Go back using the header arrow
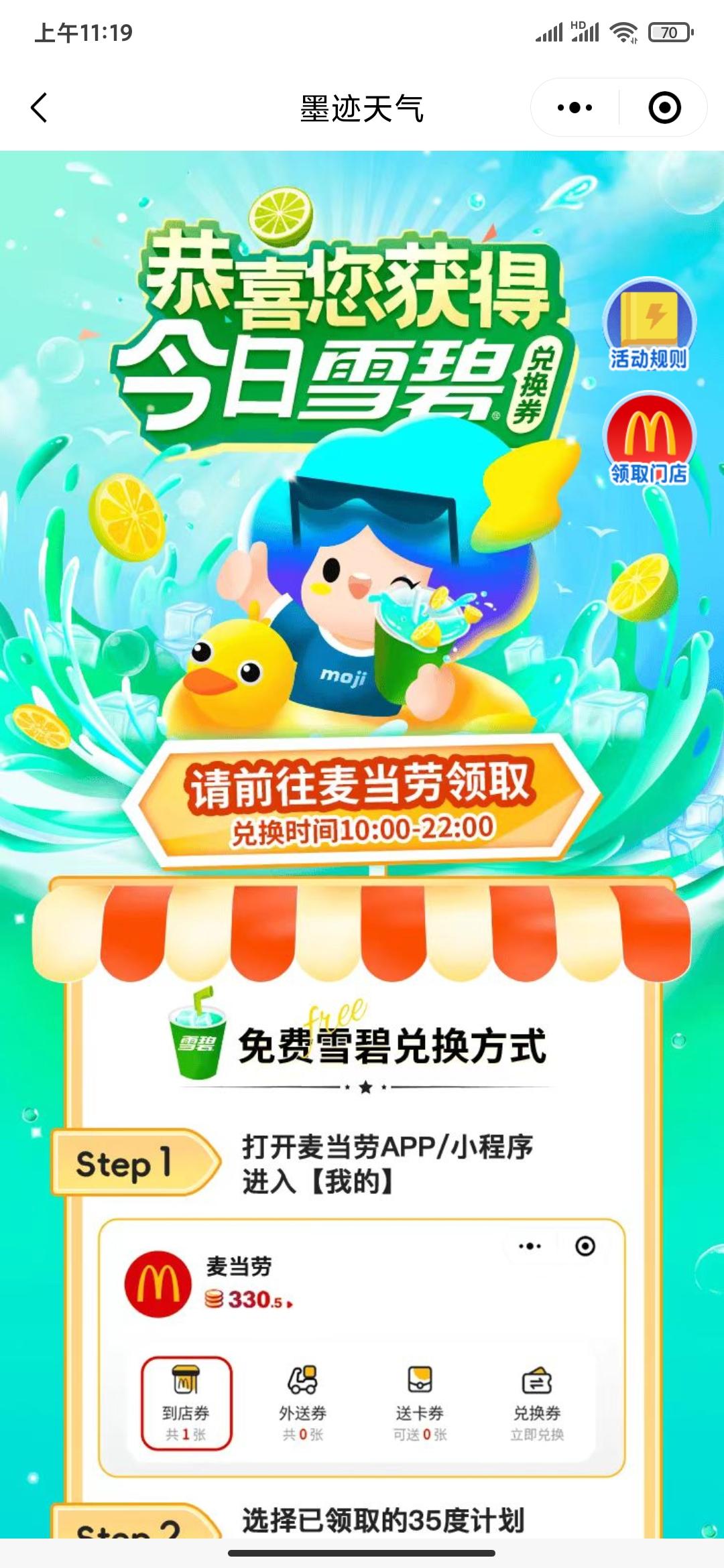The height and width of the screenshot is (1568, 724). pyautogui.click(x=40, y=107)
